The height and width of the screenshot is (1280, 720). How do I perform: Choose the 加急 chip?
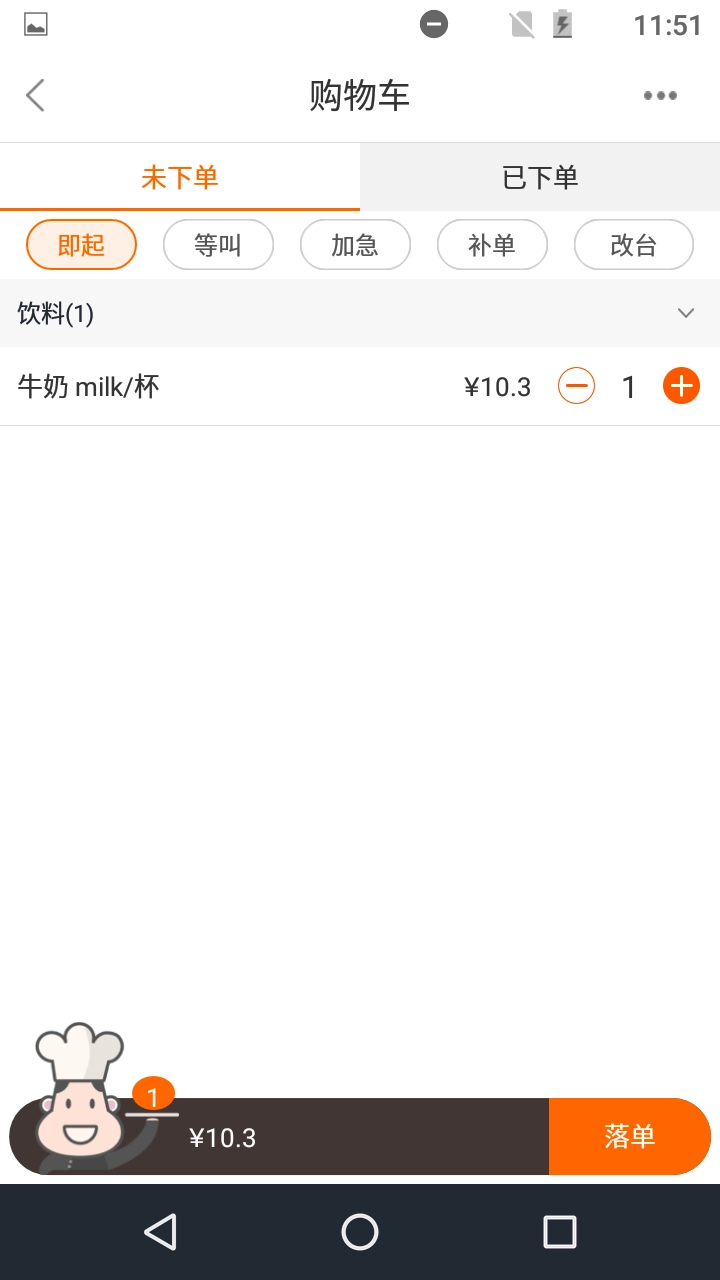[355, 245]
